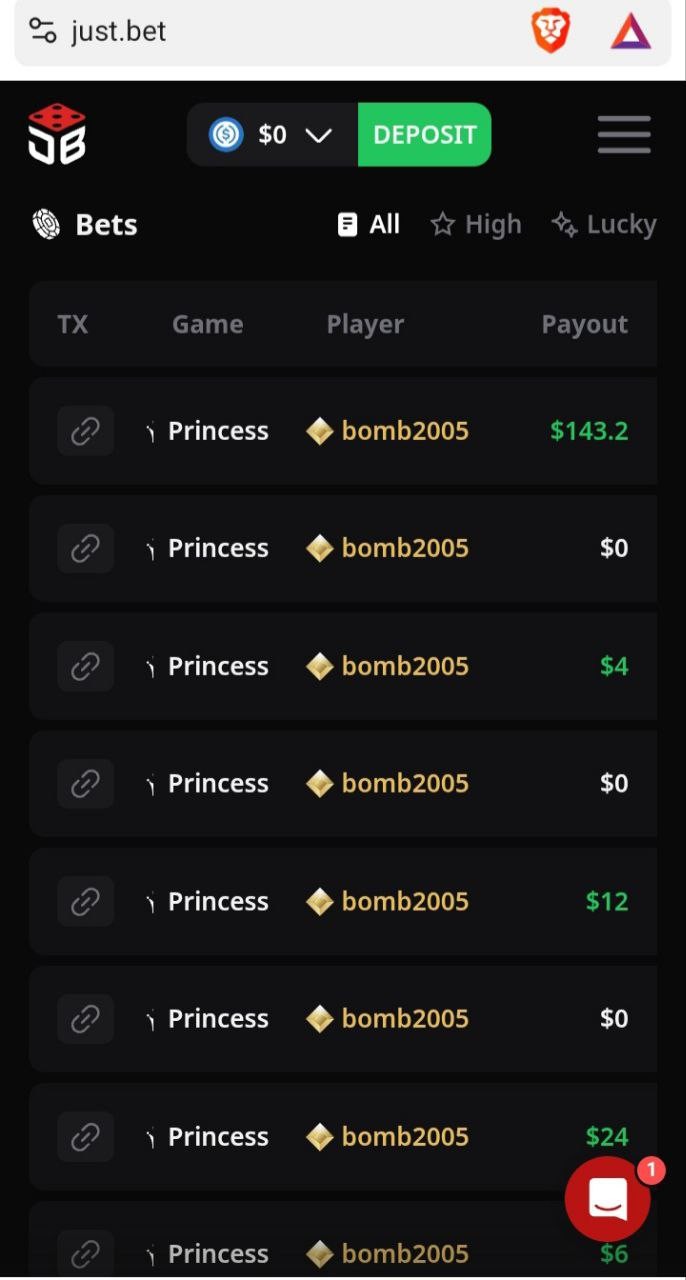Open the hamburger menu

point(624,134)
